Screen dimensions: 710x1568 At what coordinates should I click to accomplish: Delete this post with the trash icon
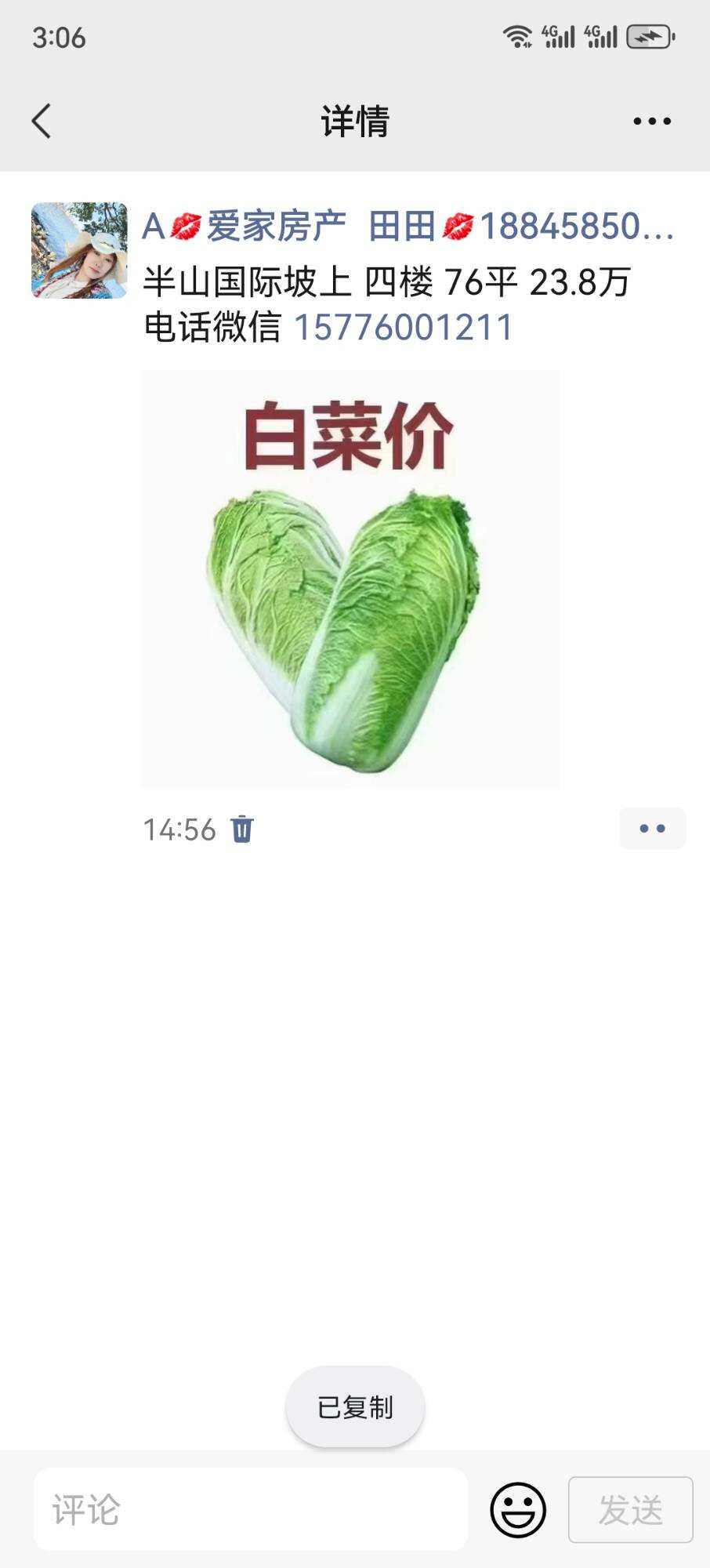[x=242, y=829]
